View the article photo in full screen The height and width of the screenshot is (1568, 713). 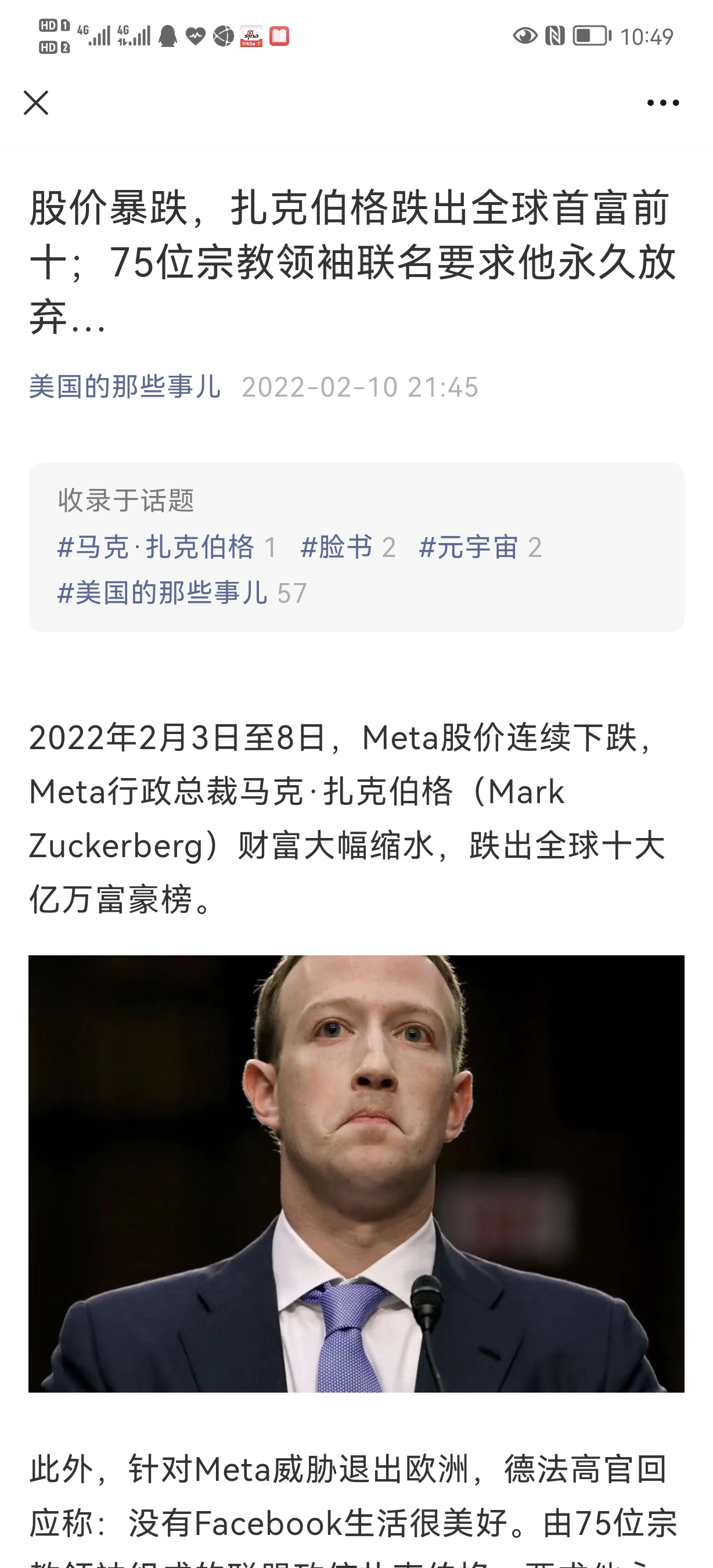[x=356, y=1174]
